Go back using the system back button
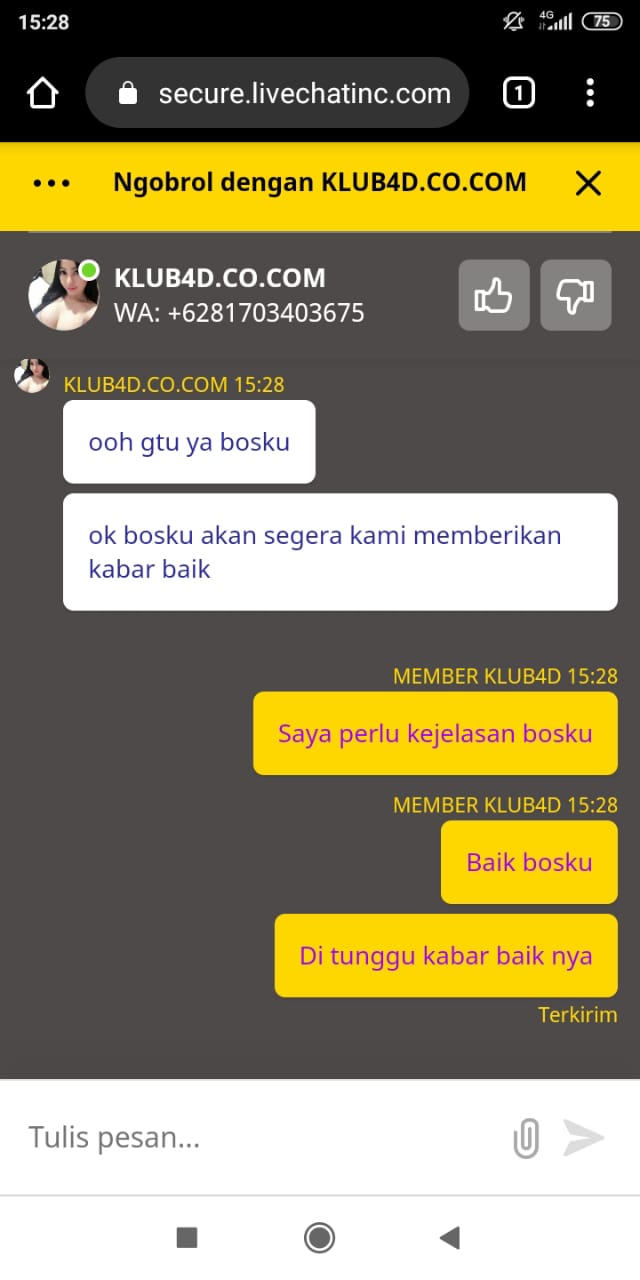Viewport: 640px width, 1280px height. tap(450, 1238)
